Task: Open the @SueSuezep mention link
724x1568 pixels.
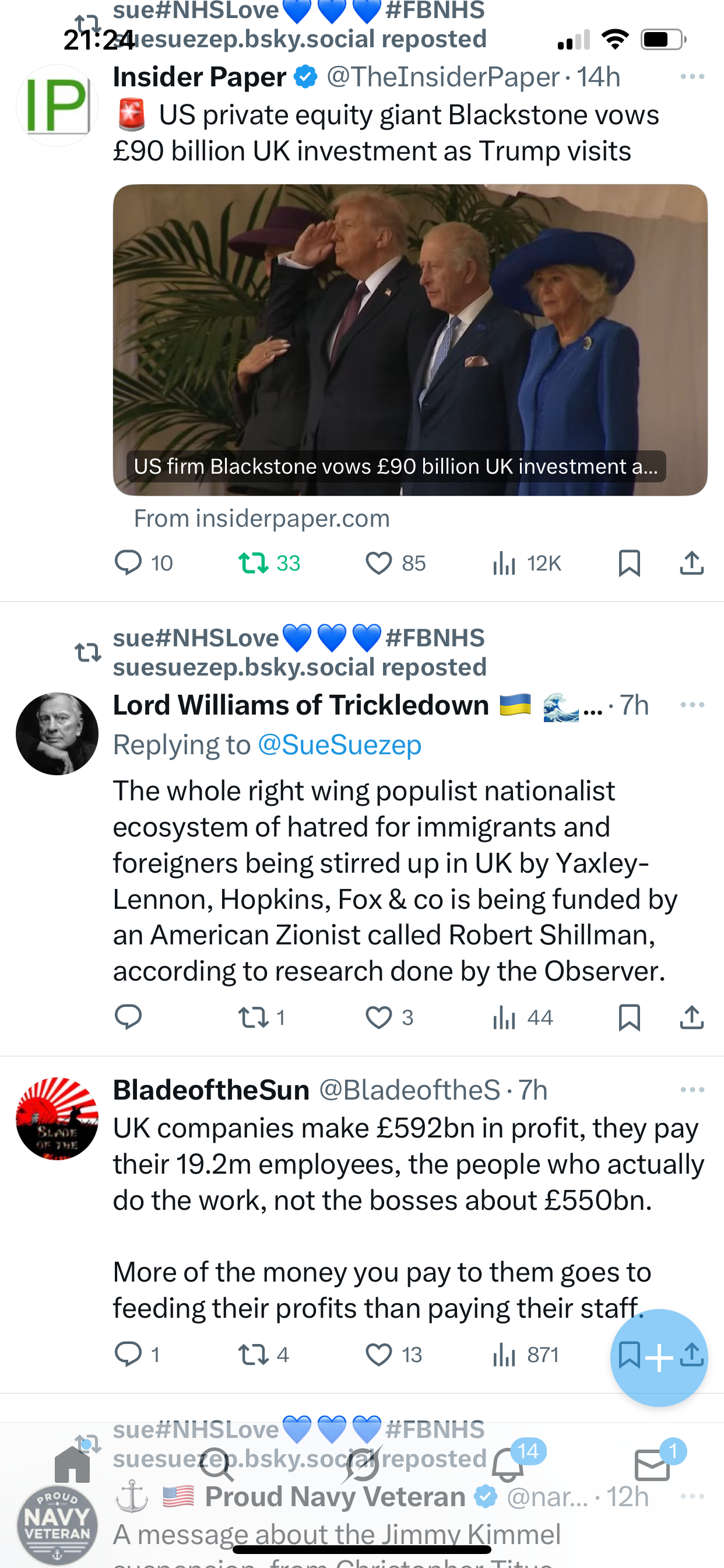Action: [339, 745]
